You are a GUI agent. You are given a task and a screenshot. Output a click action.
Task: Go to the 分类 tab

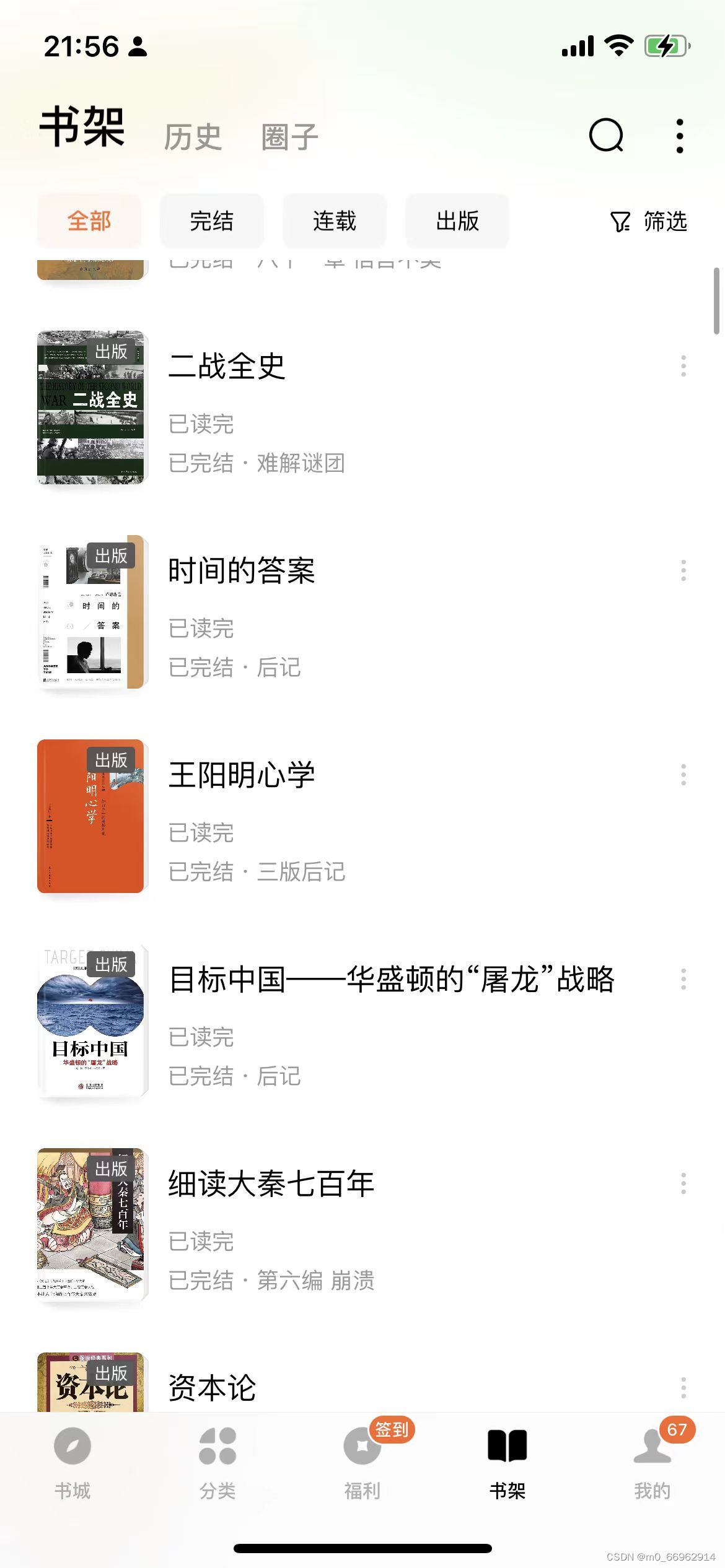(217, 1463)
